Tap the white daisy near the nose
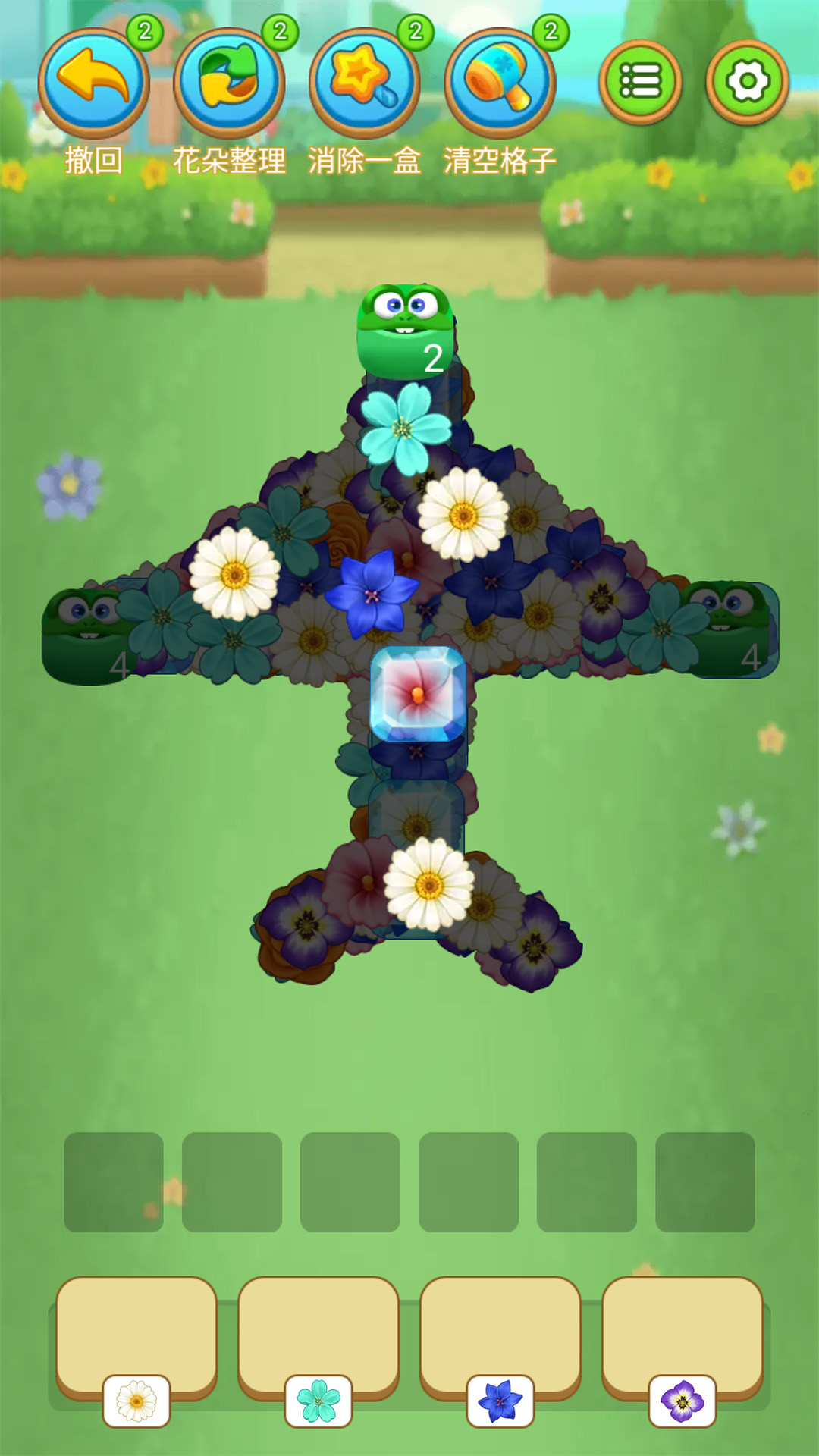 pos(463,515)
